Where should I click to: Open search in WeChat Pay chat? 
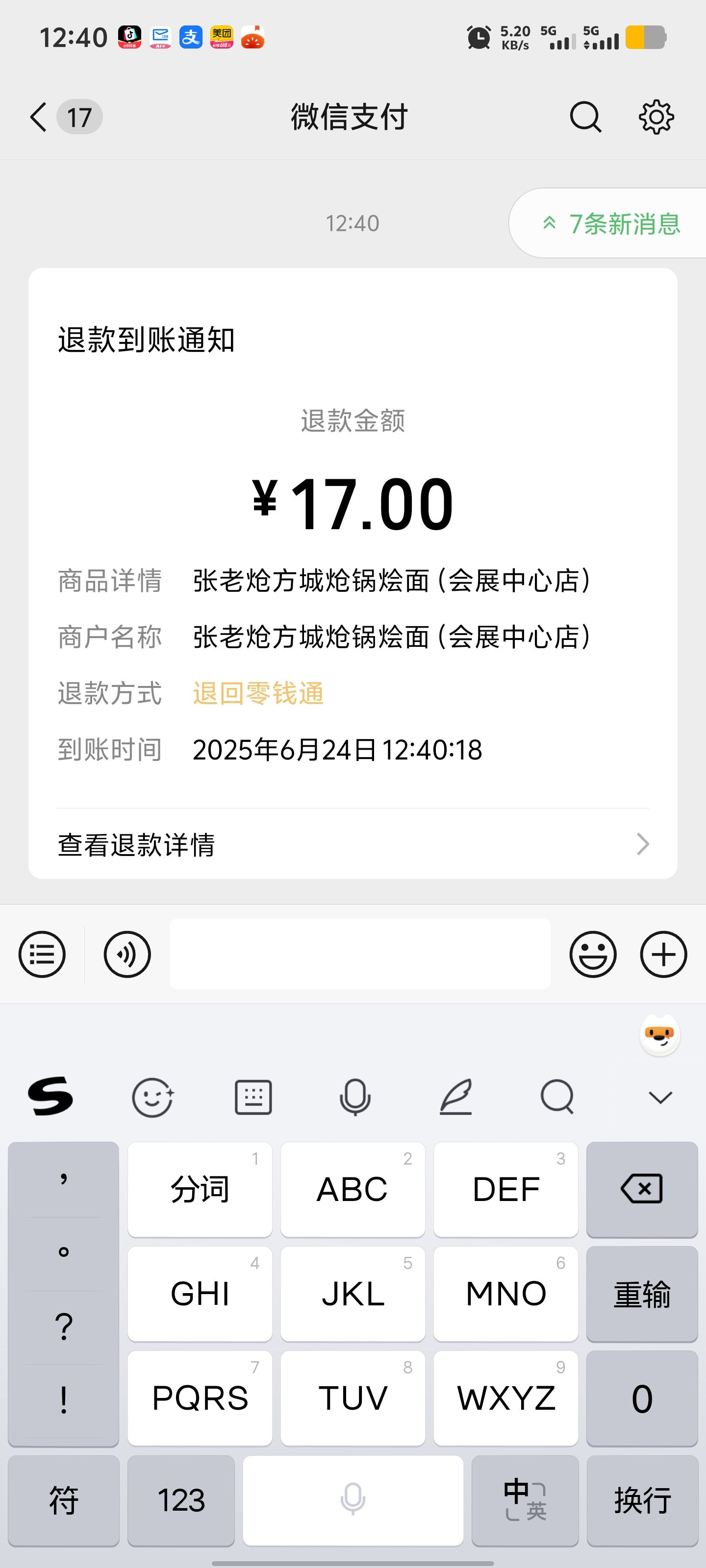pyautogui.click(x=585, y=117)
